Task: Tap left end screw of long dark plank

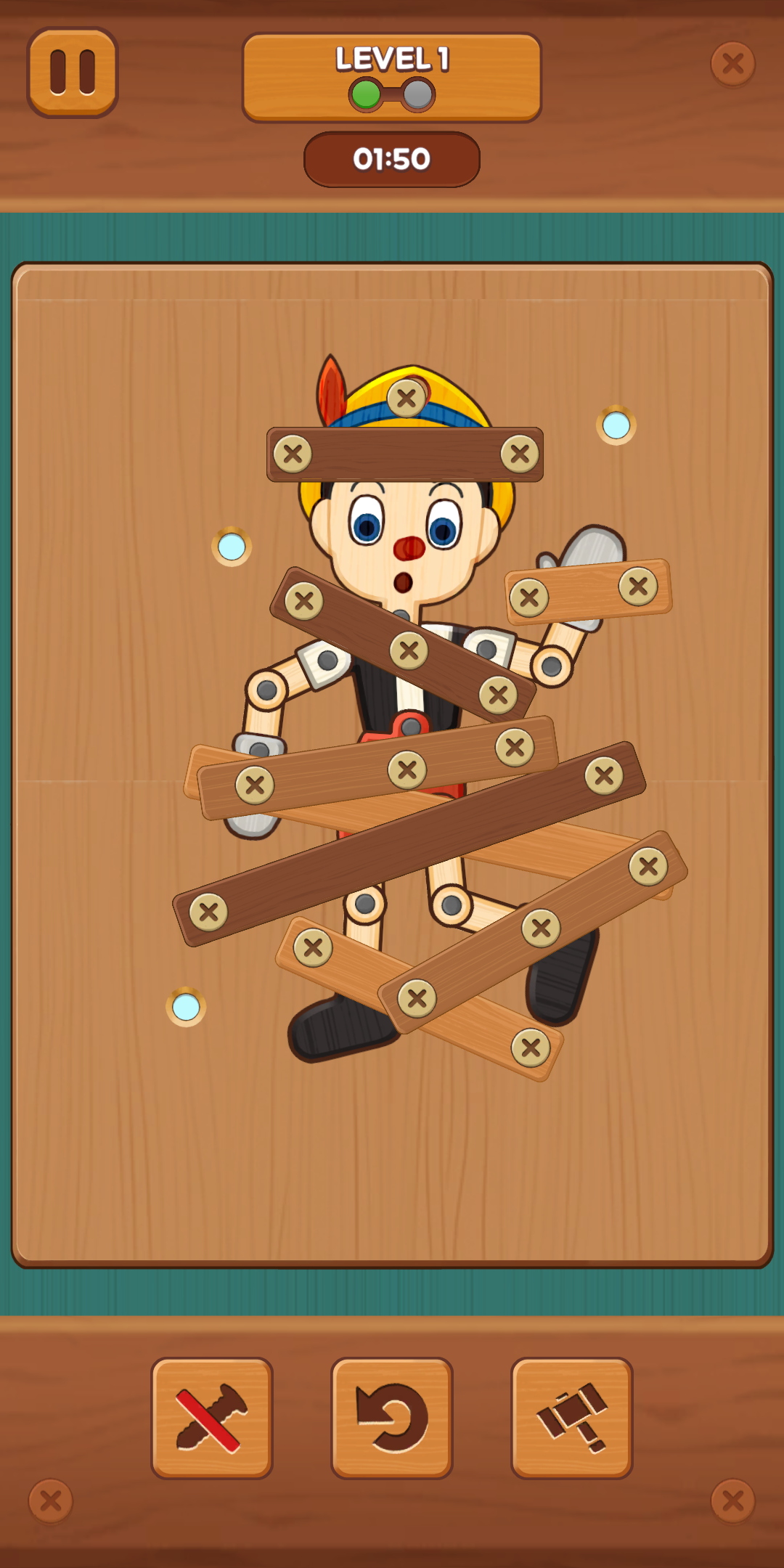Action: 208,912
